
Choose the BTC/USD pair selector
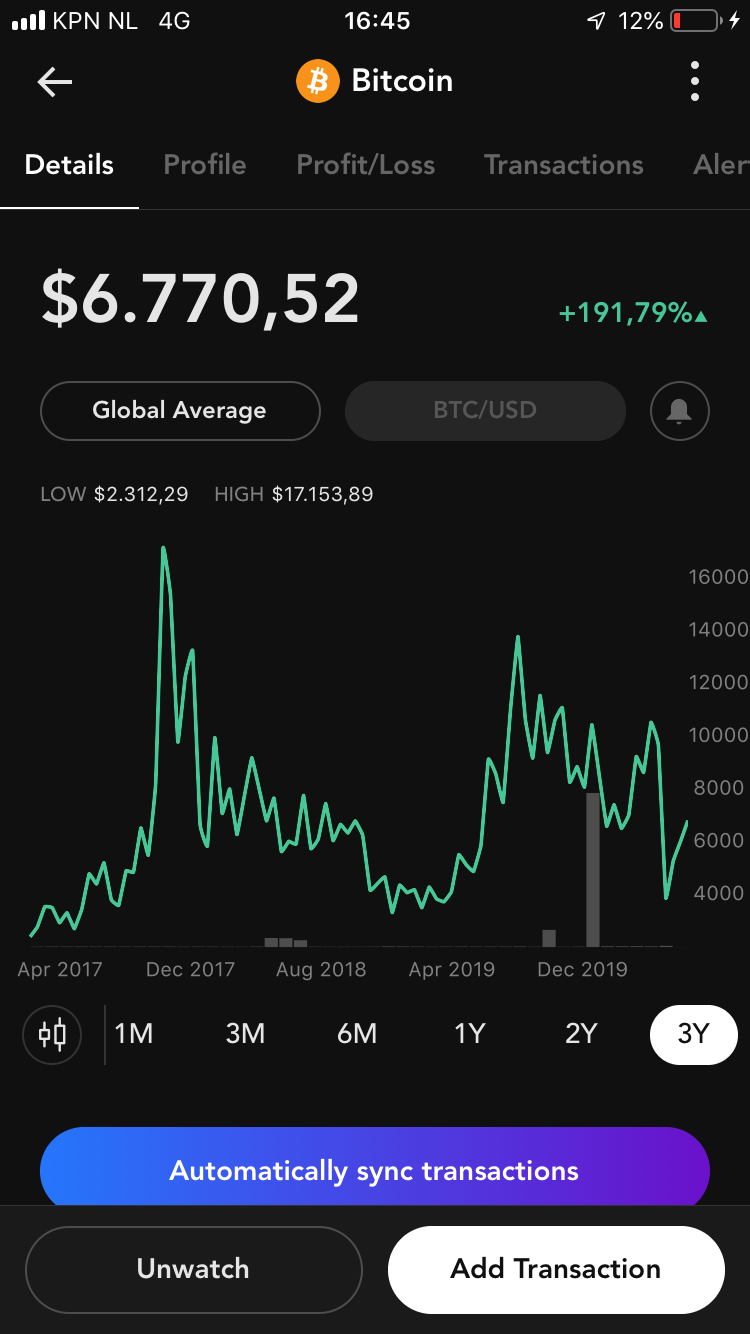[x=485, y=410]
